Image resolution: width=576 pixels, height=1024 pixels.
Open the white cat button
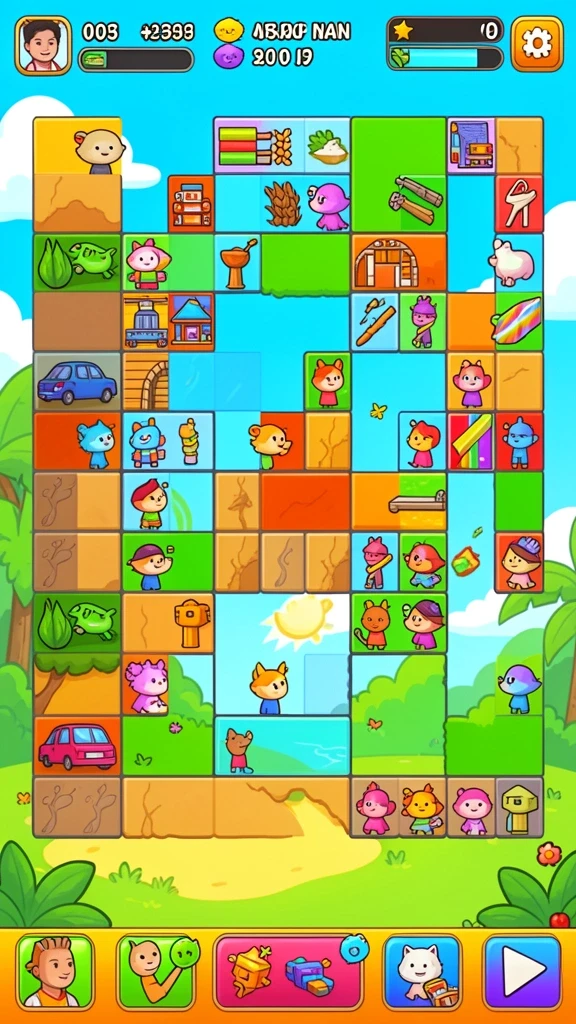click(422, 972)
